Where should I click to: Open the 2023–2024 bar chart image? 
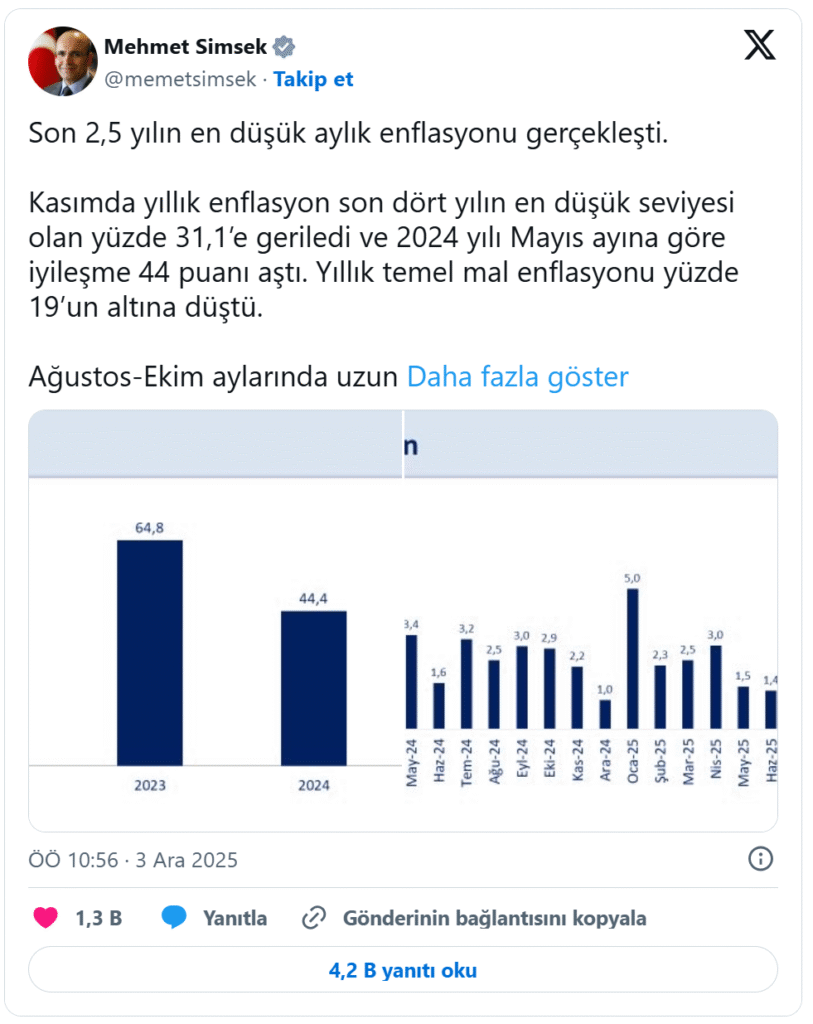[215, 620]
